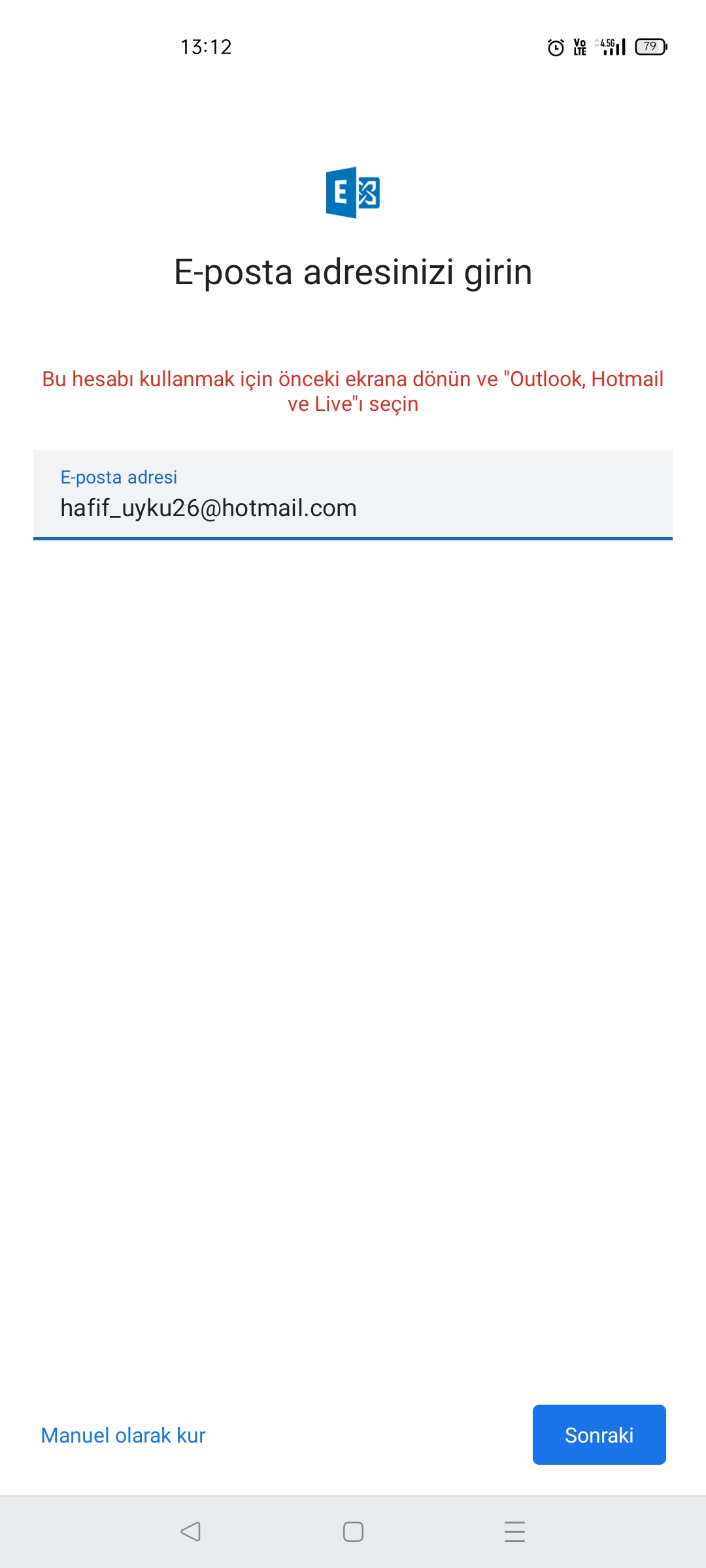The image size is (706, 1568).
Task: Go back with the system back button
Action: (190, 1531)
